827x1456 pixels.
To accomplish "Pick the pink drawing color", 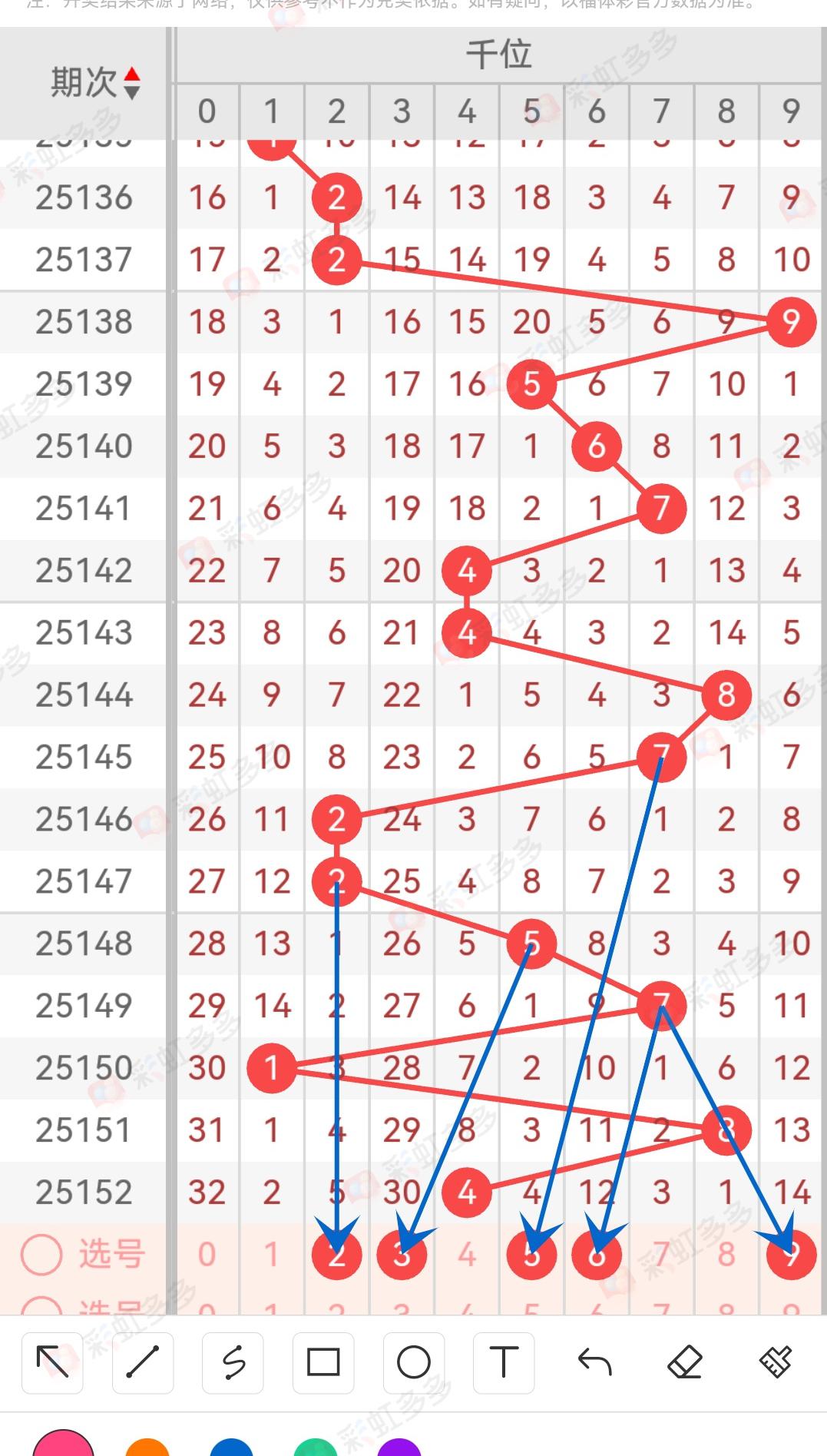I will [x=64, y=1445].
